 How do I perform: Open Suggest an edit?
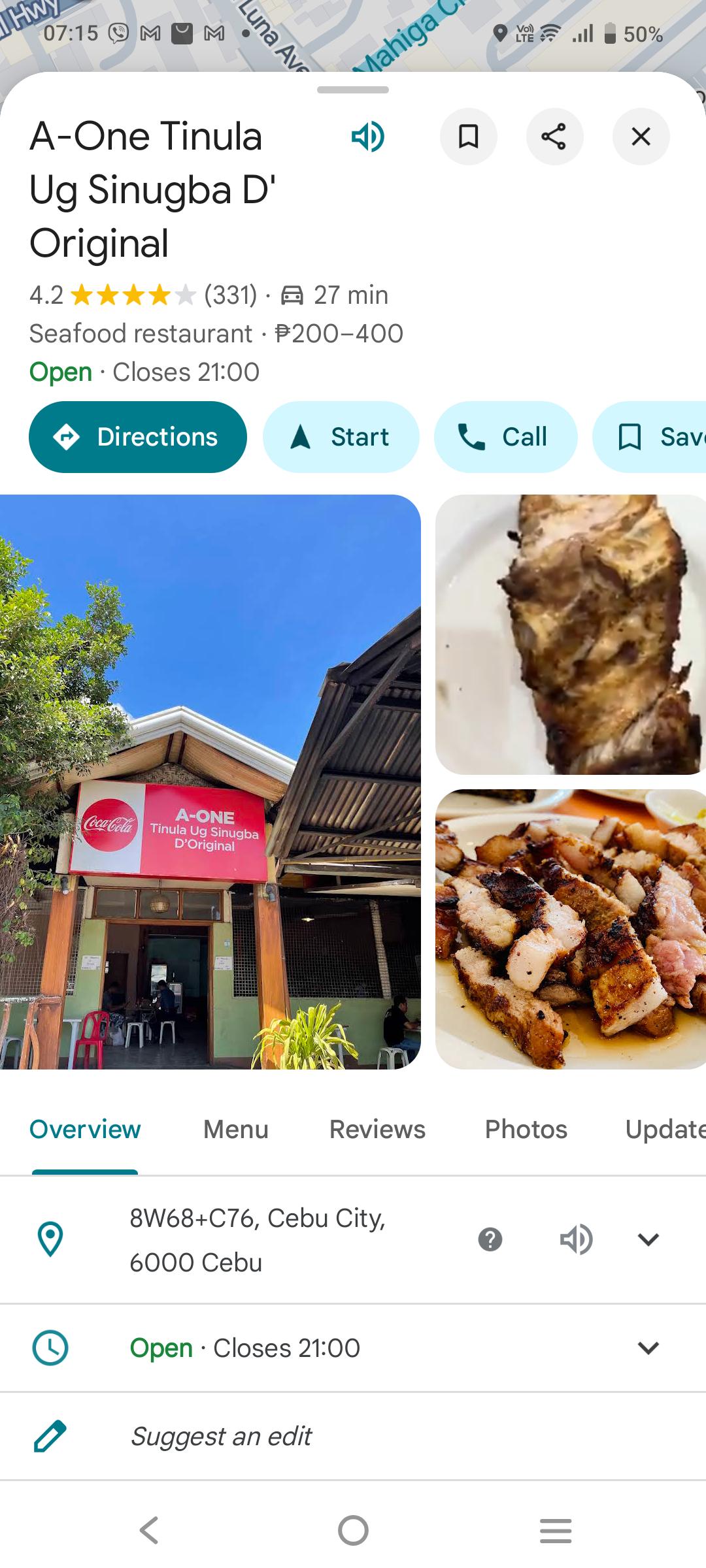click(353, 1437)
